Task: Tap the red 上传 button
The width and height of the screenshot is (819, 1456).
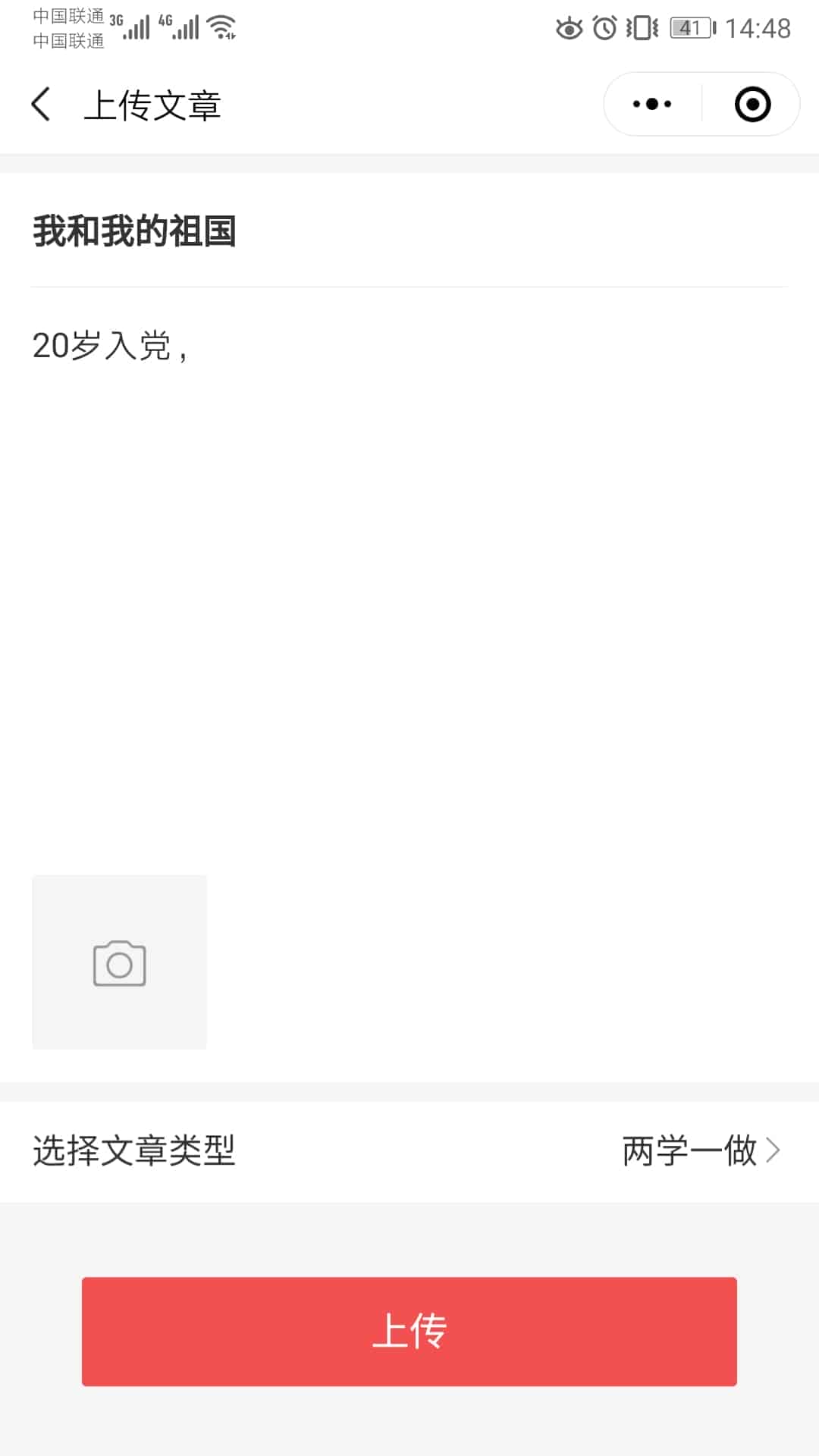Action: 409,1332
